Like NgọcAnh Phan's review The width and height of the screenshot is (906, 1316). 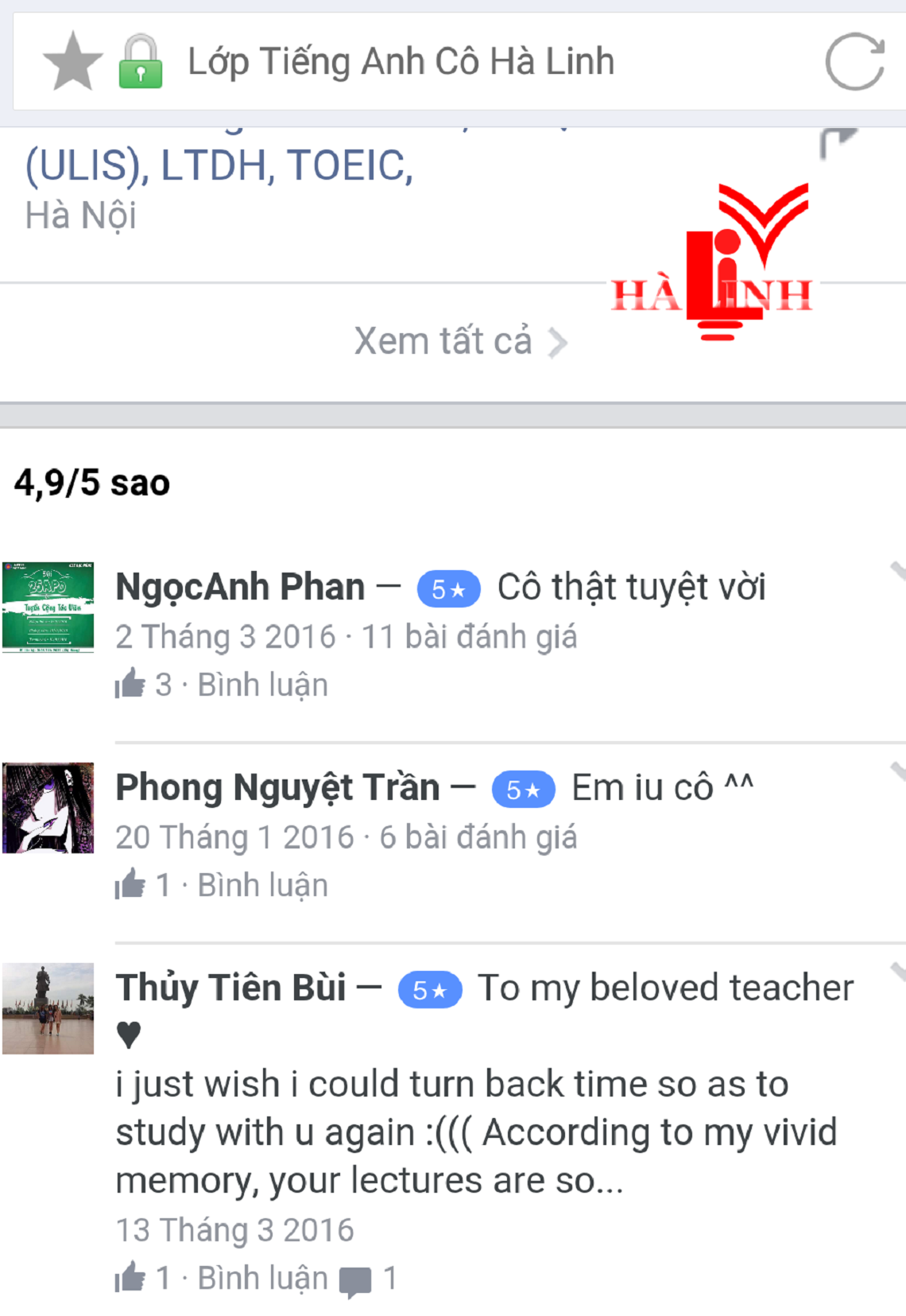click(130, 684)
